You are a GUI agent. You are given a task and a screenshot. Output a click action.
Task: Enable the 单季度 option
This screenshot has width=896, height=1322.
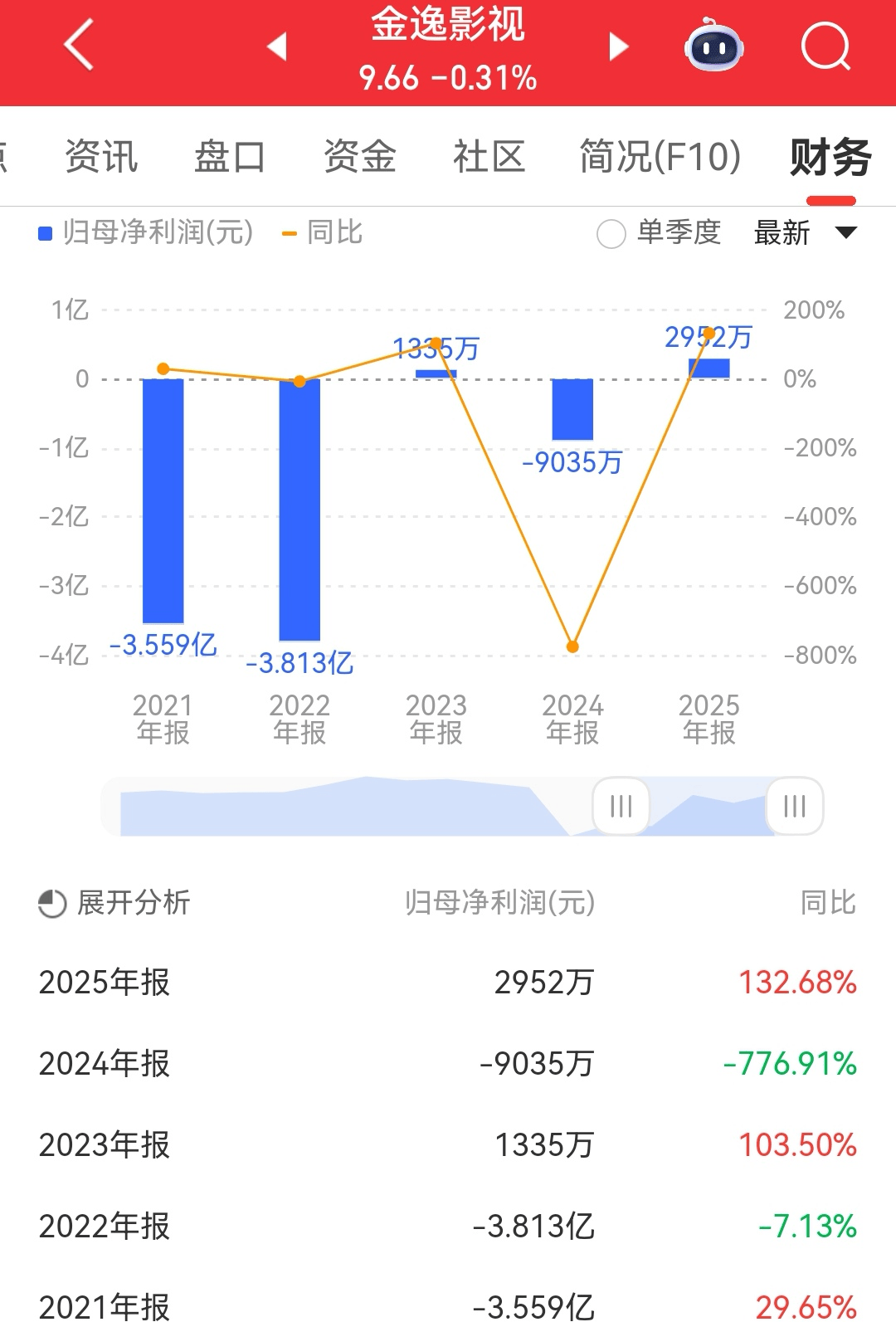click(x=611, y=234)
